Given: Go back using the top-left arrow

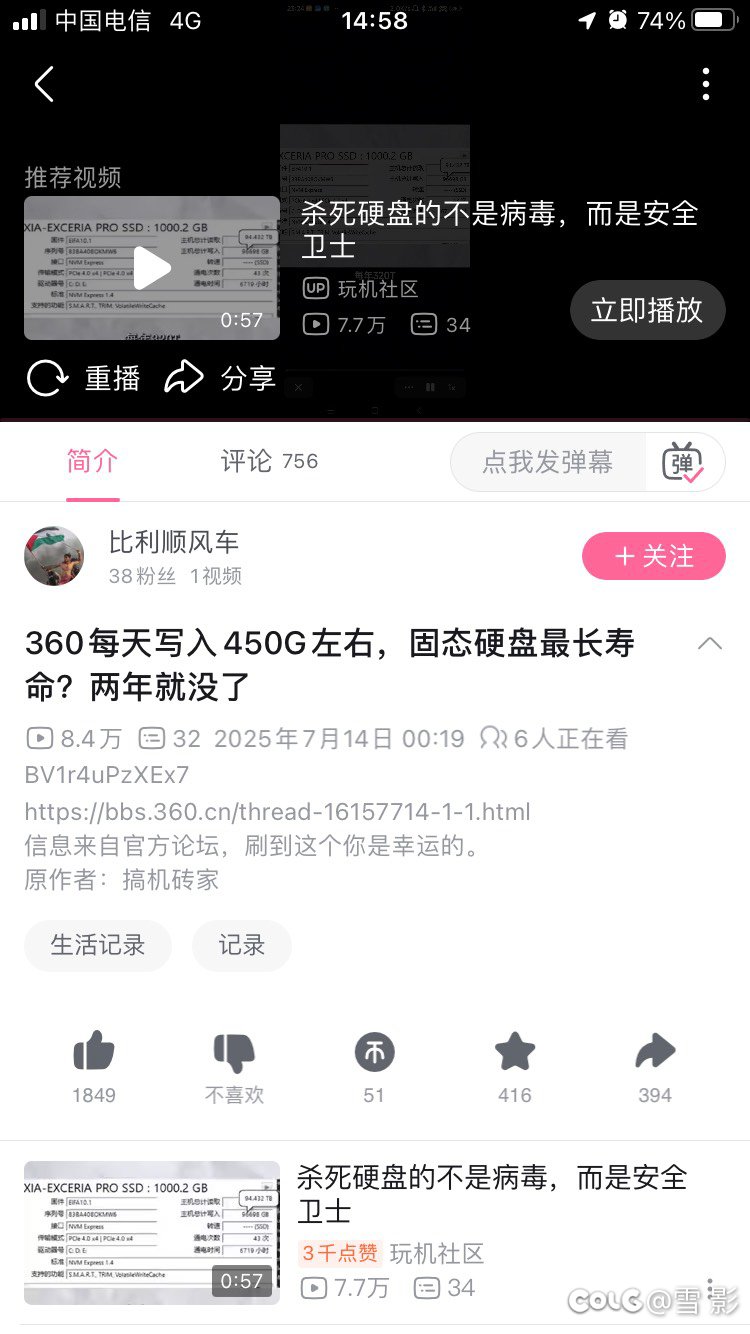Looking at the screenshot, I should coord(44,85).
